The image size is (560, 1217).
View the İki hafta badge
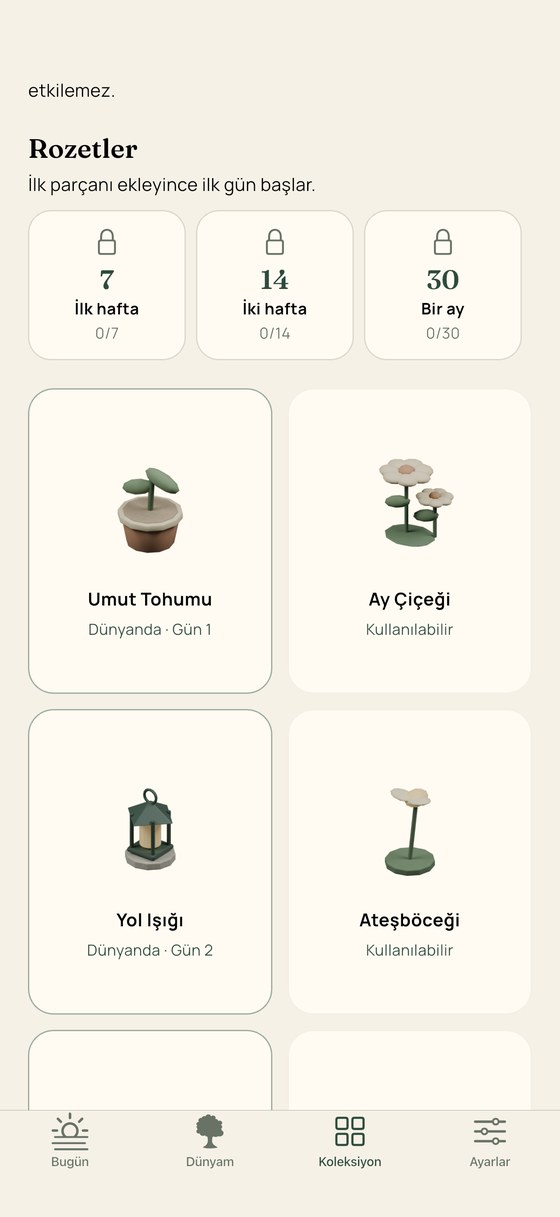[x=275, y=285]
